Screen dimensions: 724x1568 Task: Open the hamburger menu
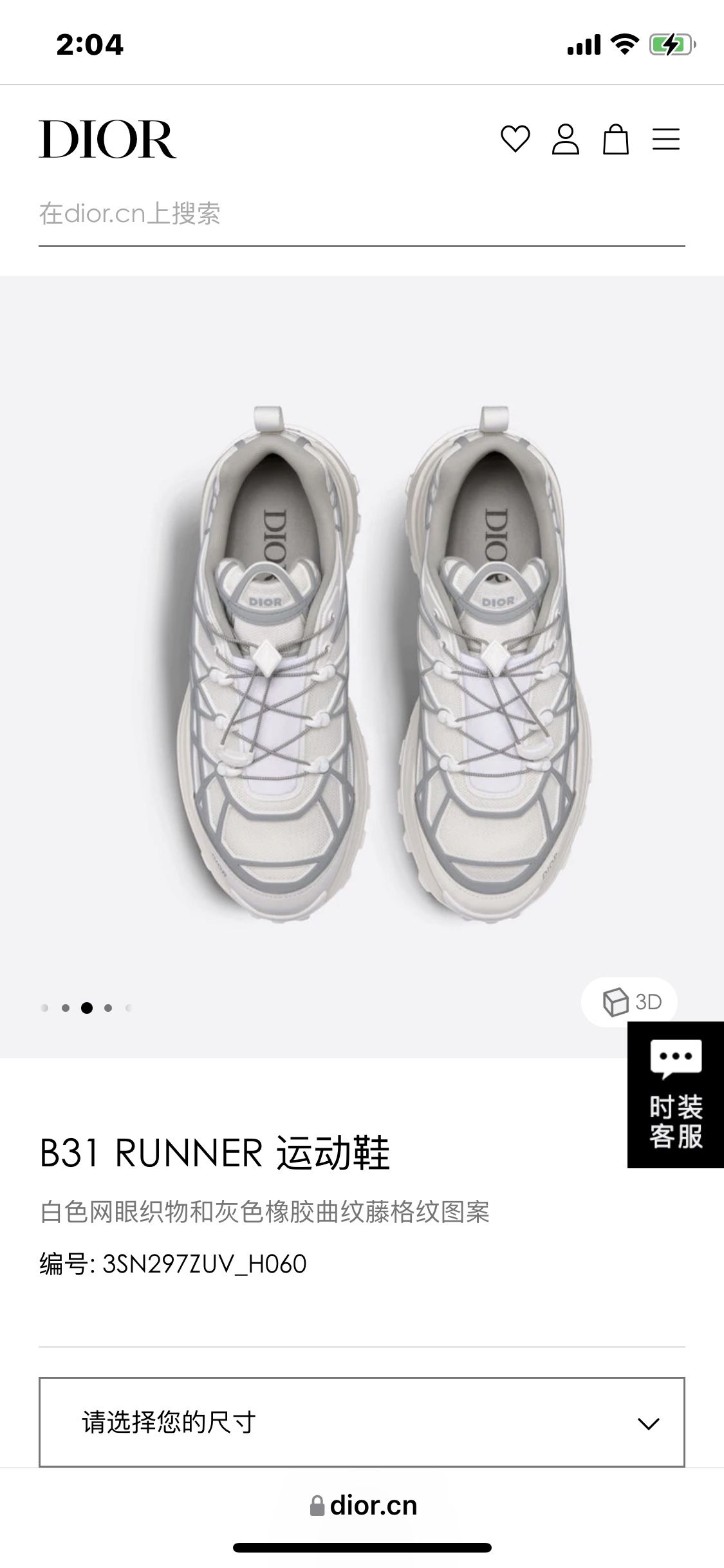click(x=665, y=139)
